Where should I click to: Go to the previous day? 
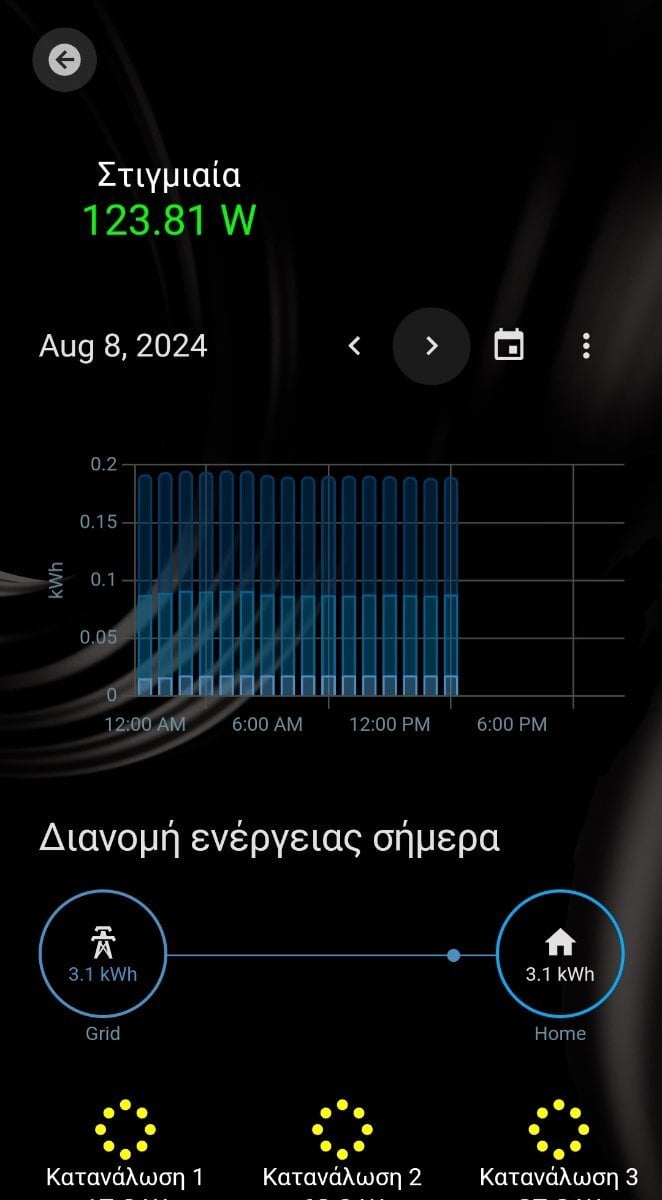pos(354,346)
